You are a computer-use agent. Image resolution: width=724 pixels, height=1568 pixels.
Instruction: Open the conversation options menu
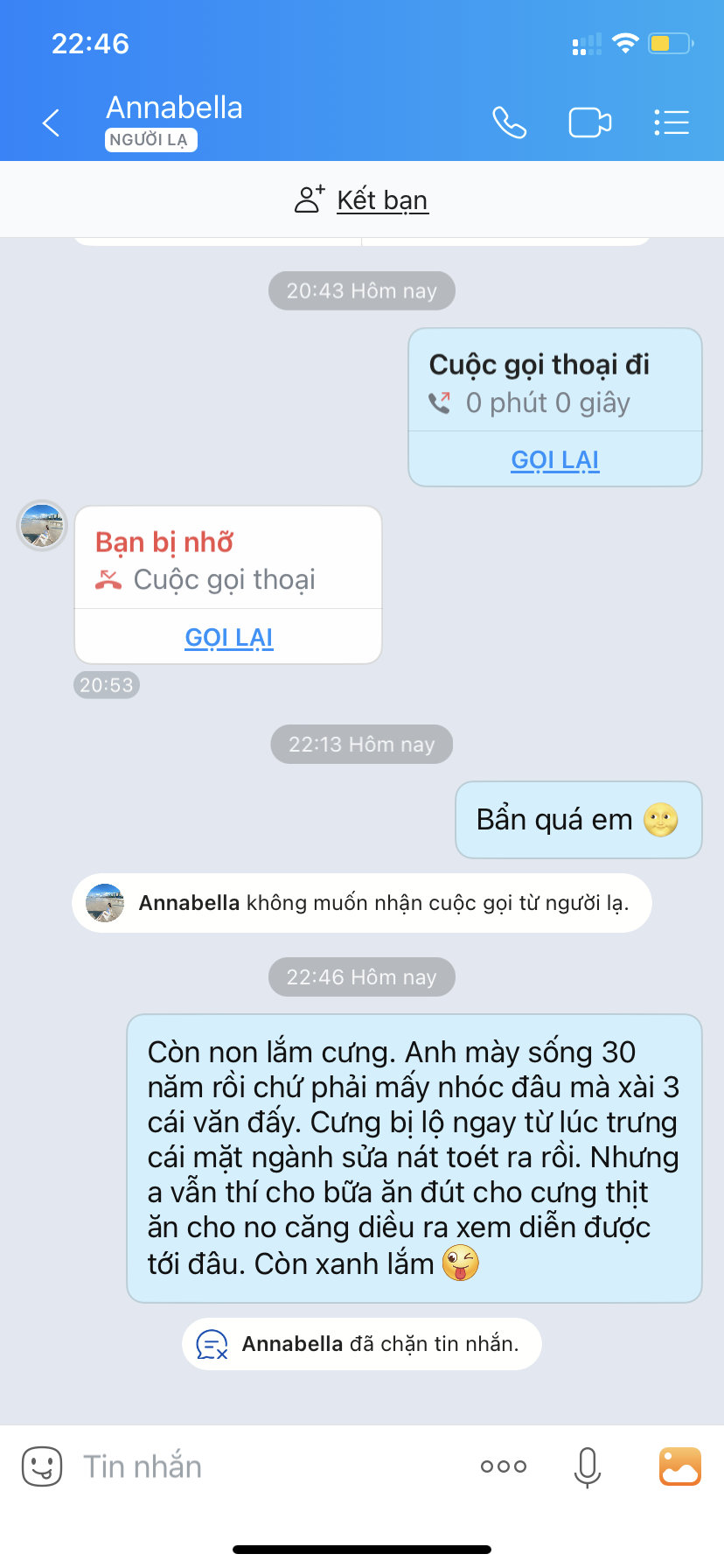(x=672, y=122)
